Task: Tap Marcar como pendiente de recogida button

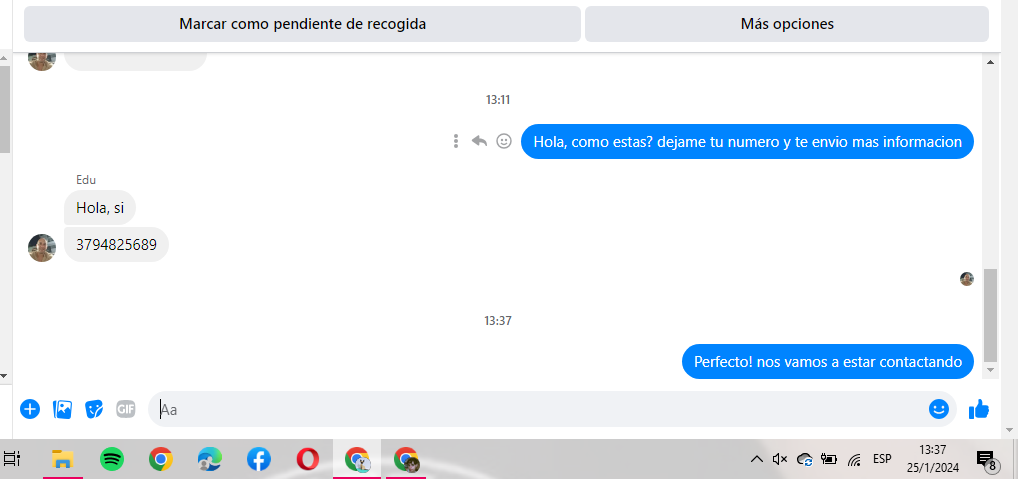Action: coord(302,24)
